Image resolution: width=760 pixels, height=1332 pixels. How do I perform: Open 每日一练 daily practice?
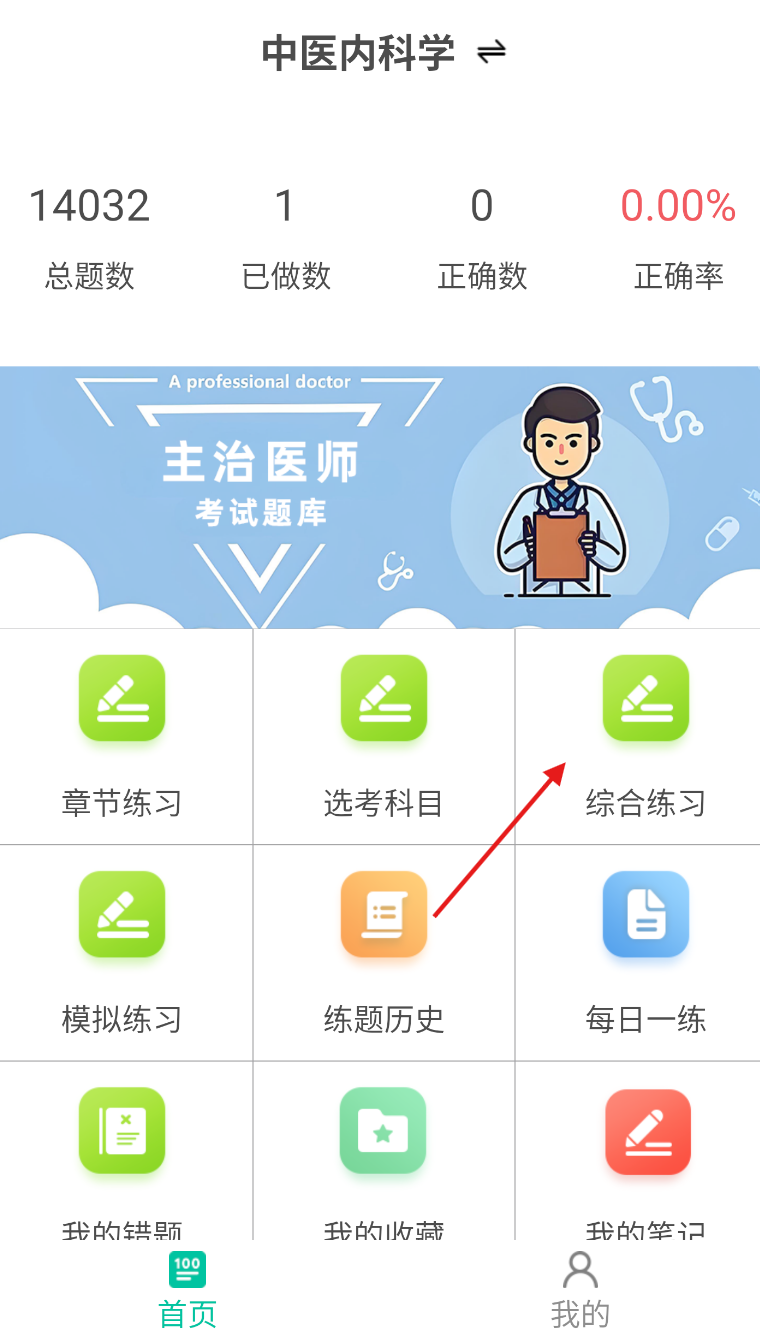point(645,953)
